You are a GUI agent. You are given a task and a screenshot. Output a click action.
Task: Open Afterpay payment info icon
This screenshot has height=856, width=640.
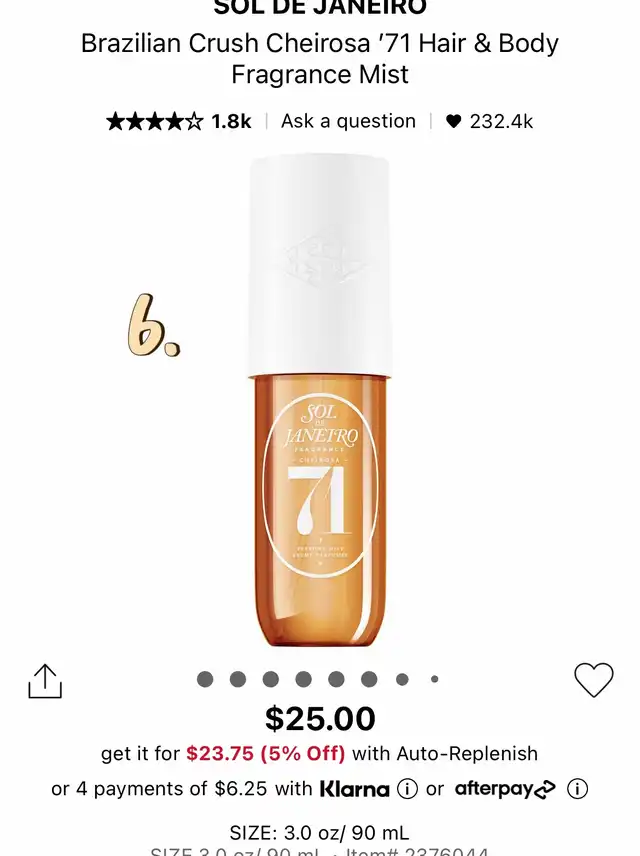pyautogui.click(x=577, y=789)
